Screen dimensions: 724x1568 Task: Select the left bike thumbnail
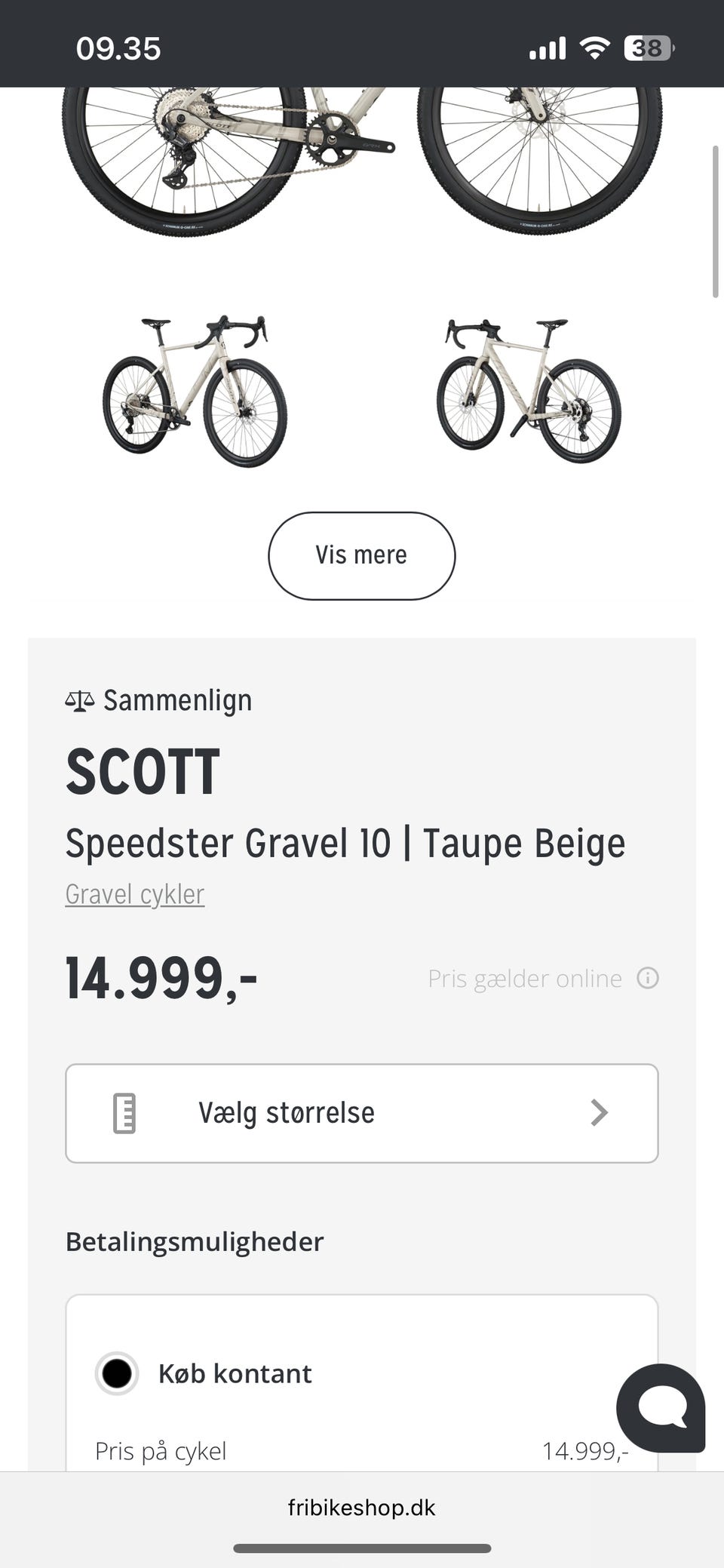[x=189, y=389]
